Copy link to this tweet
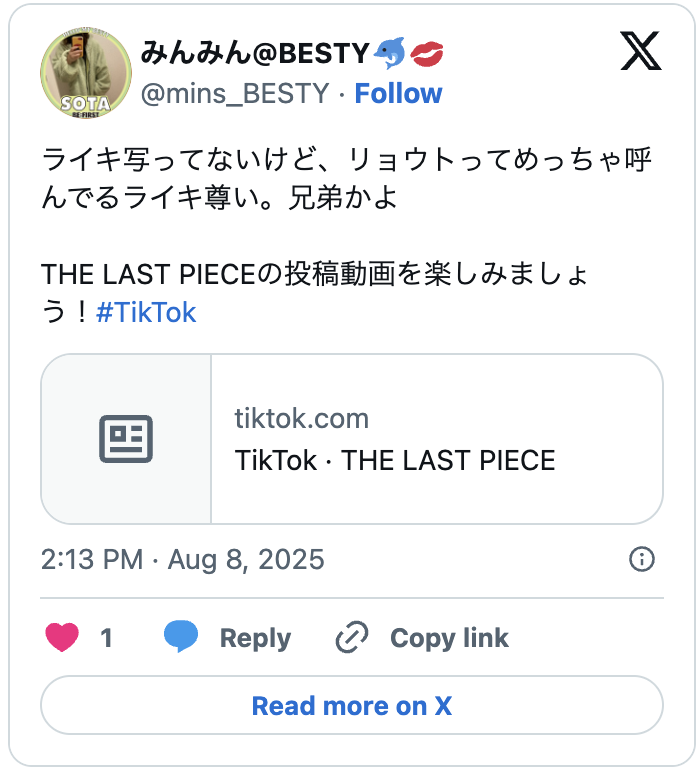Image resolution: width=700 pixels, height=776 pixels. point(422,638)
